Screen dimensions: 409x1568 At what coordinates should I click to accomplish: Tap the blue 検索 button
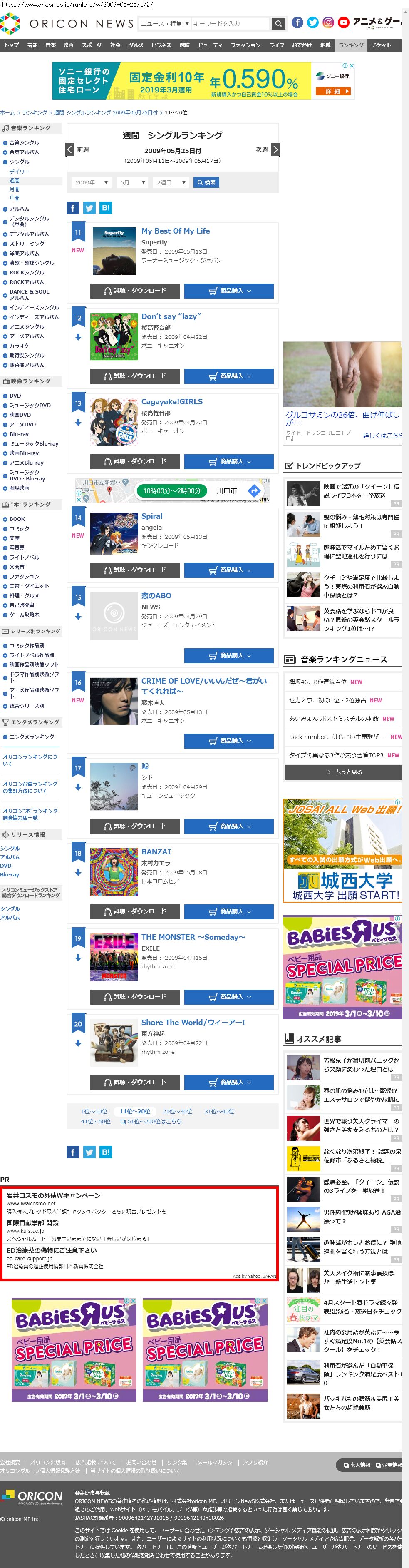(206, 183)
